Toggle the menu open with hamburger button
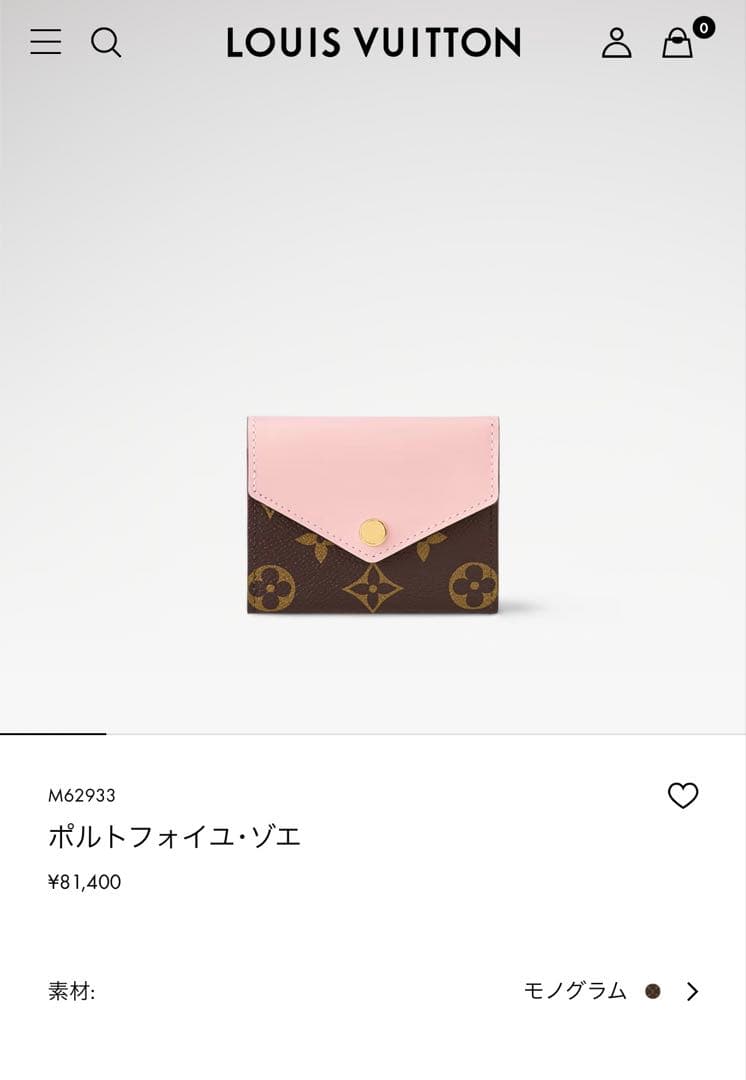746x1080 pixels. tap(45, 43)
